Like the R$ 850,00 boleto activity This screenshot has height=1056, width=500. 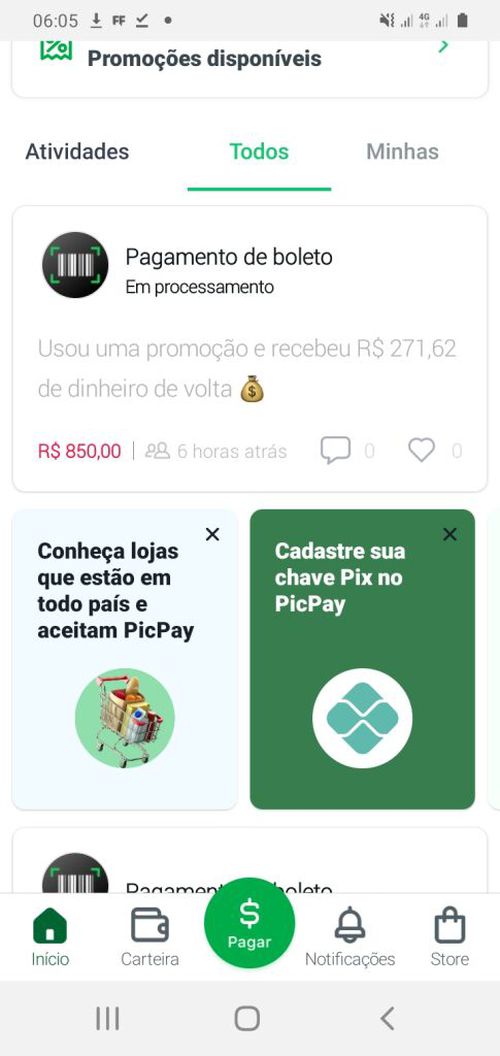pos(421,450)
